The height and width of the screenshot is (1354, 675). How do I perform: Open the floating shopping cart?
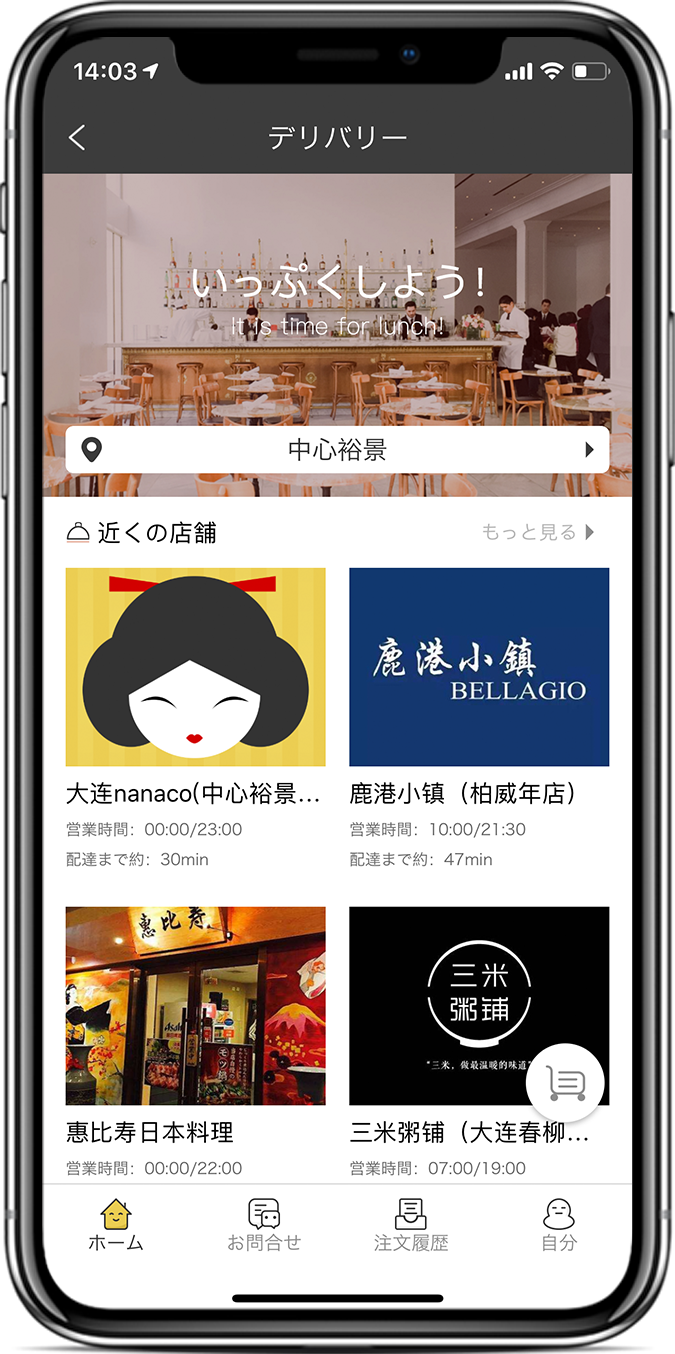pos(565,1082)
